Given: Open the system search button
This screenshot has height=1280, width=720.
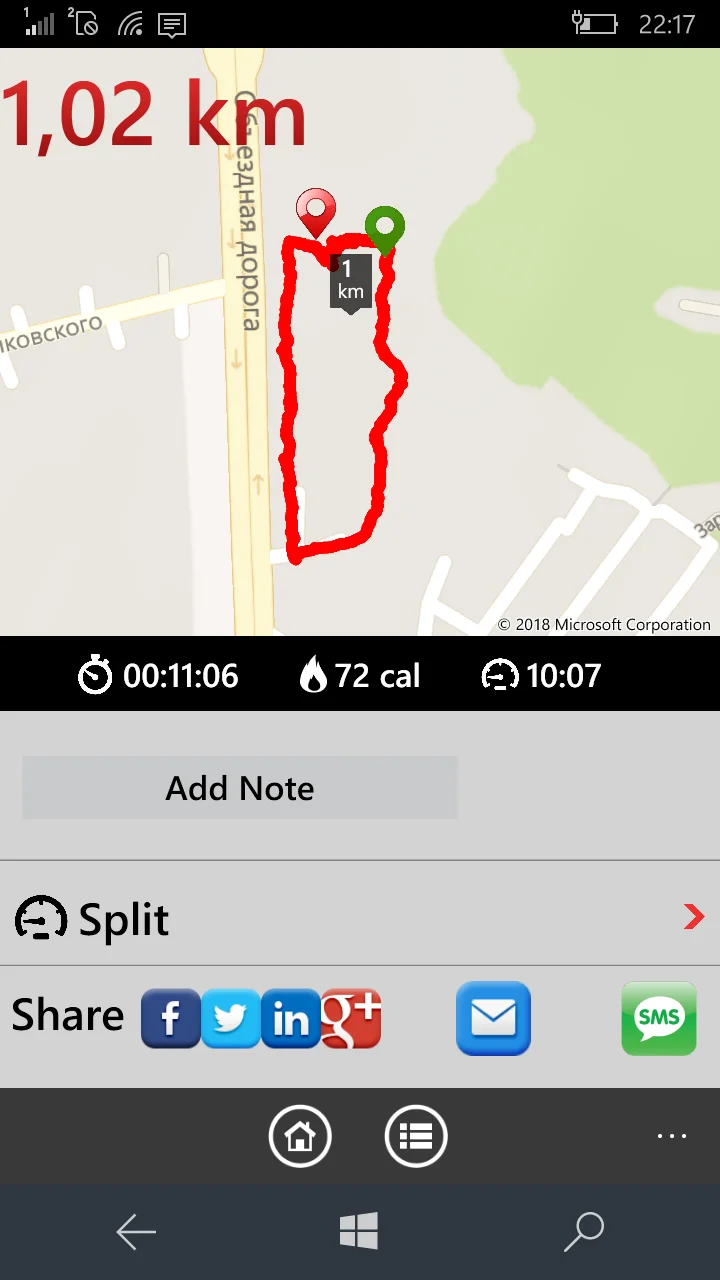Looking at the screenshot, I should [584, 1232].
